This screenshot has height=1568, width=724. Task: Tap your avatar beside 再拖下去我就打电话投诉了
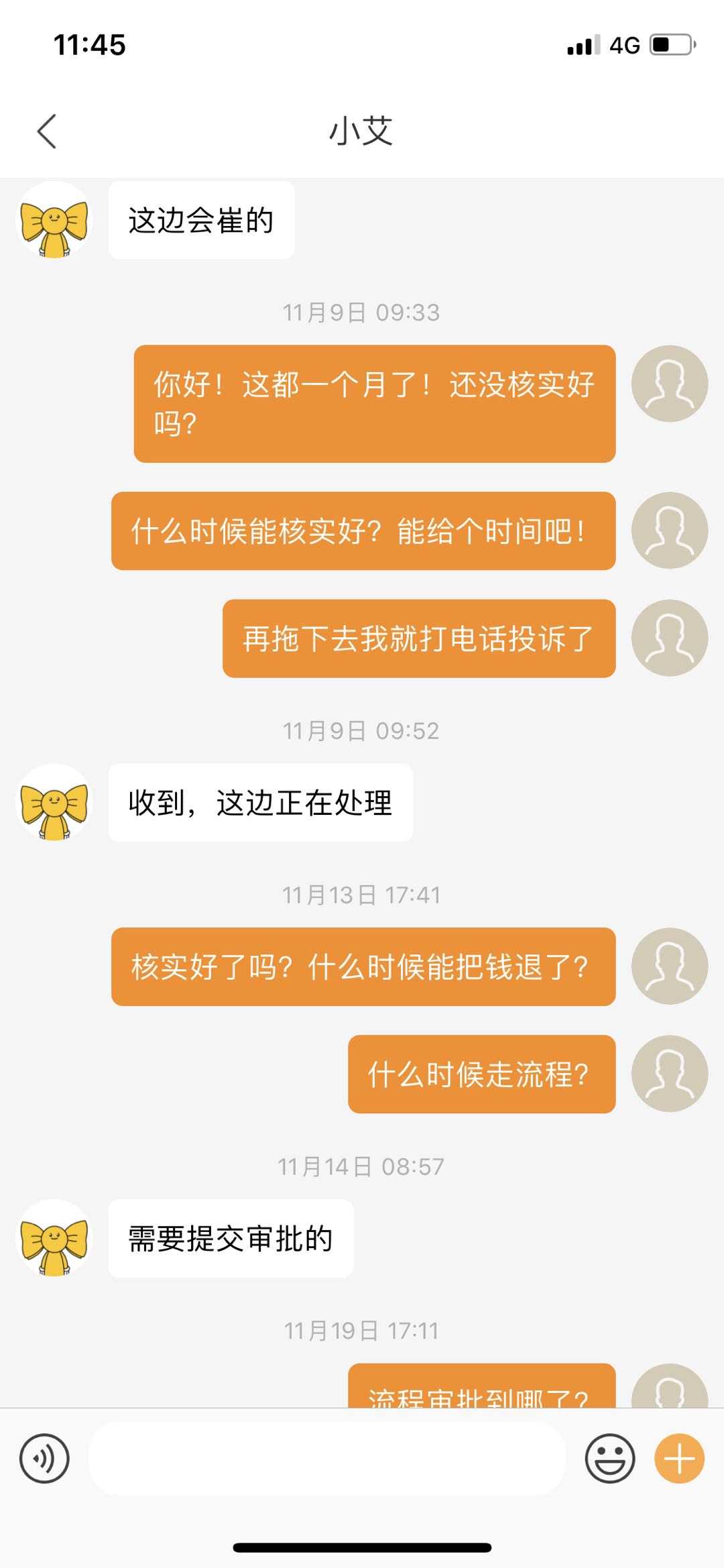point(669,638)
